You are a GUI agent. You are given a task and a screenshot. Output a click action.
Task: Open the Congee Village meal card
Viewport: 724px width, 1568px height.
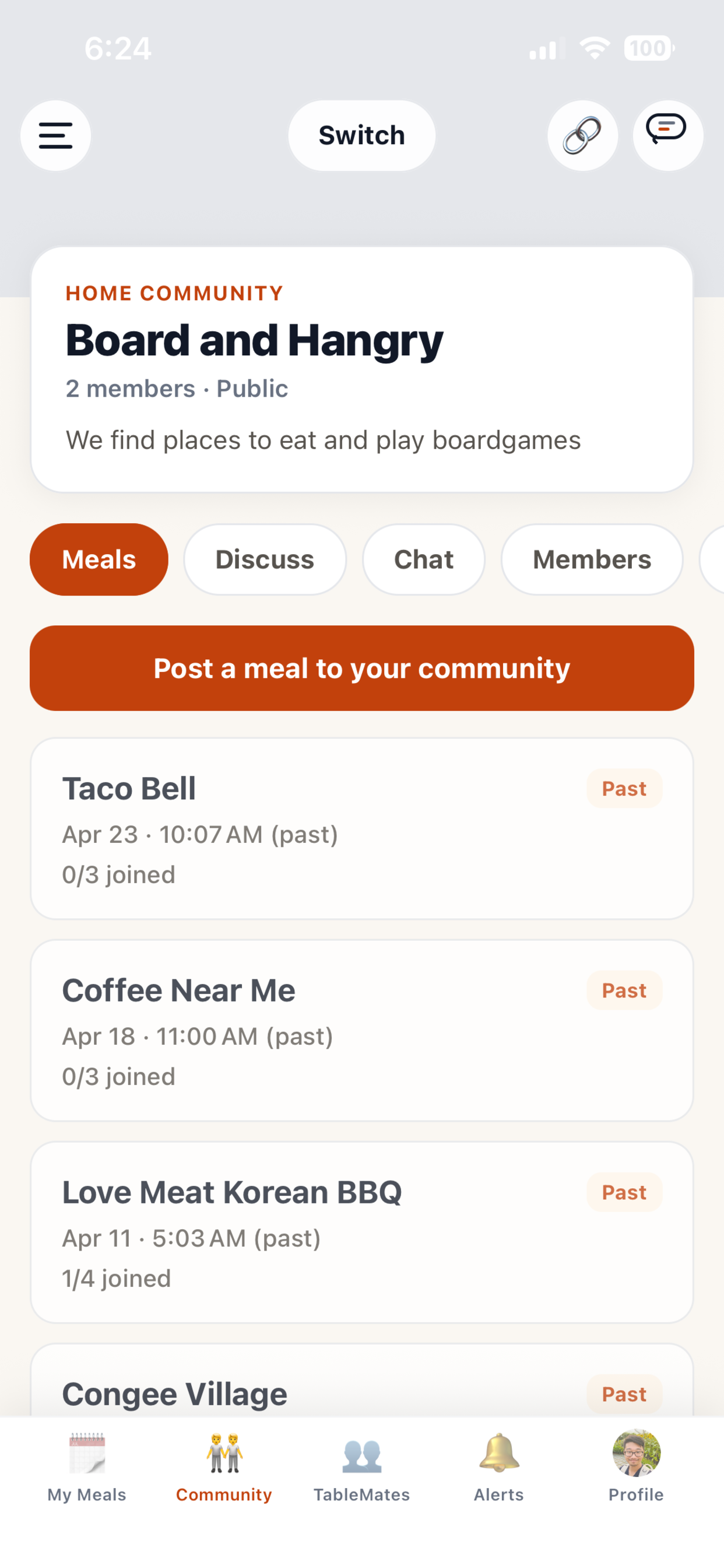coord(361,1380)
